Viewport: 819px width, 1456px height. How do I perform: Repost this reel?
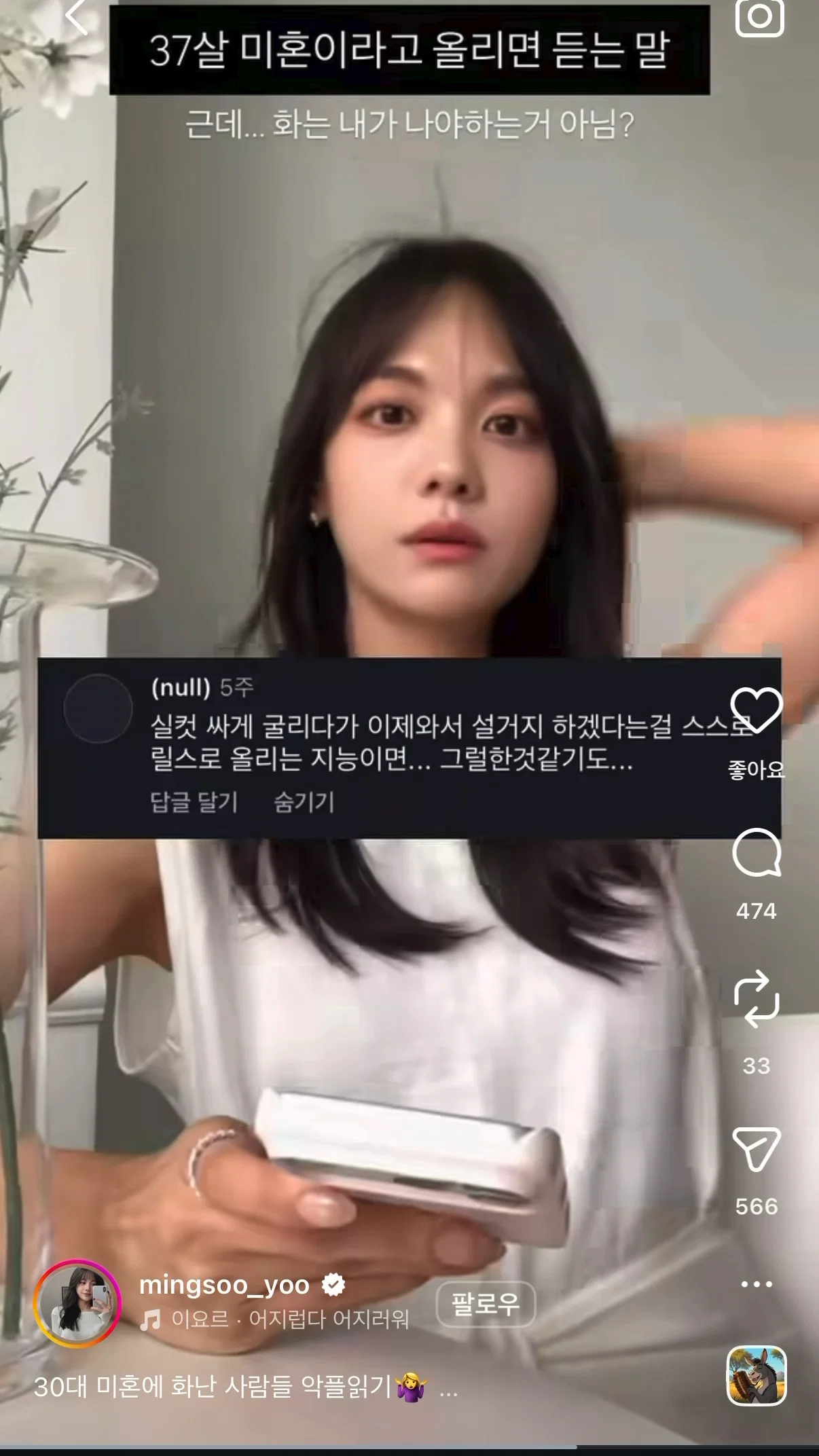tap(757, 999)
